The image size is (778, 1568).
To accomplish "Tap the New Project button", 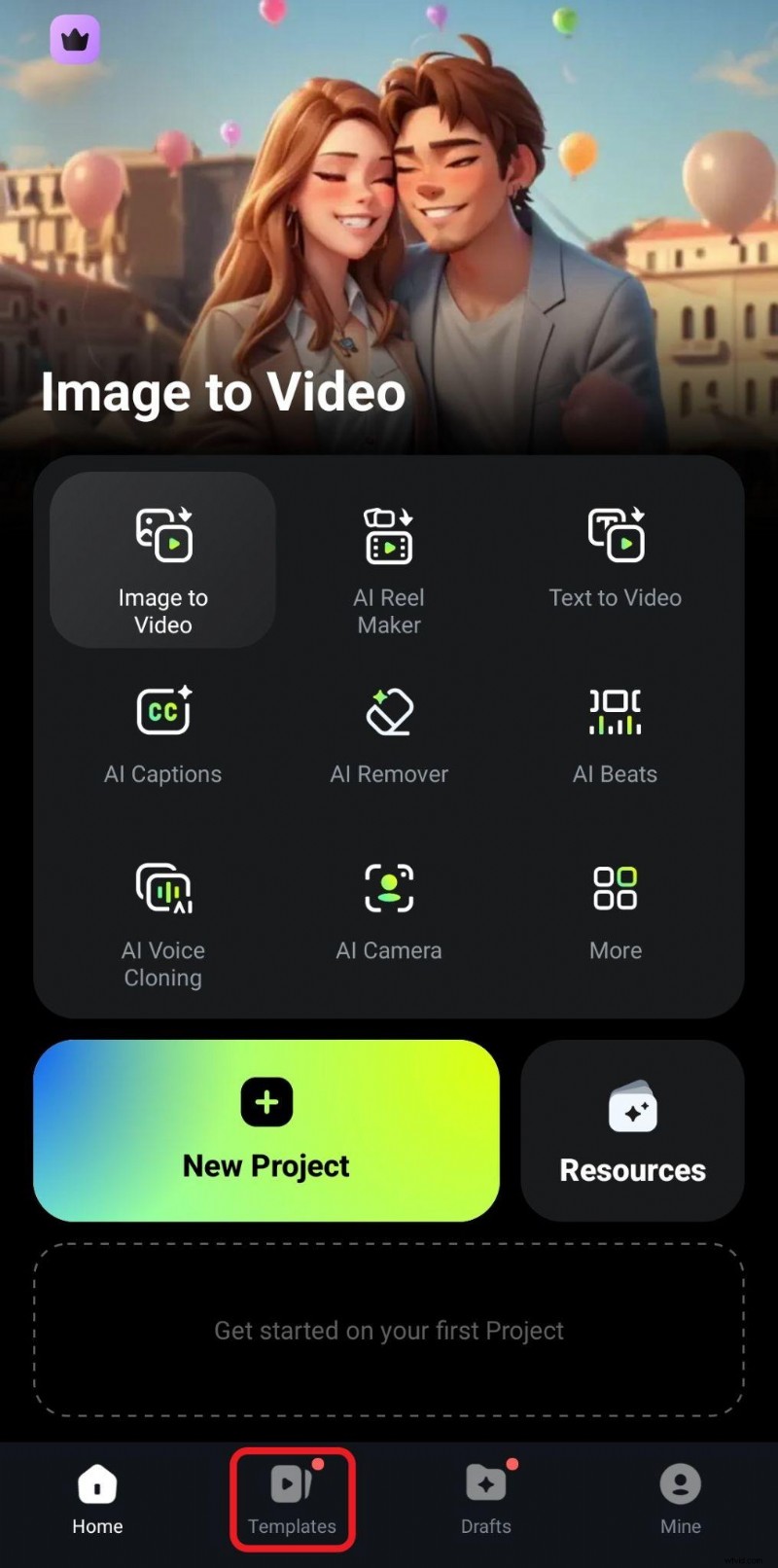I will 266,1130.
